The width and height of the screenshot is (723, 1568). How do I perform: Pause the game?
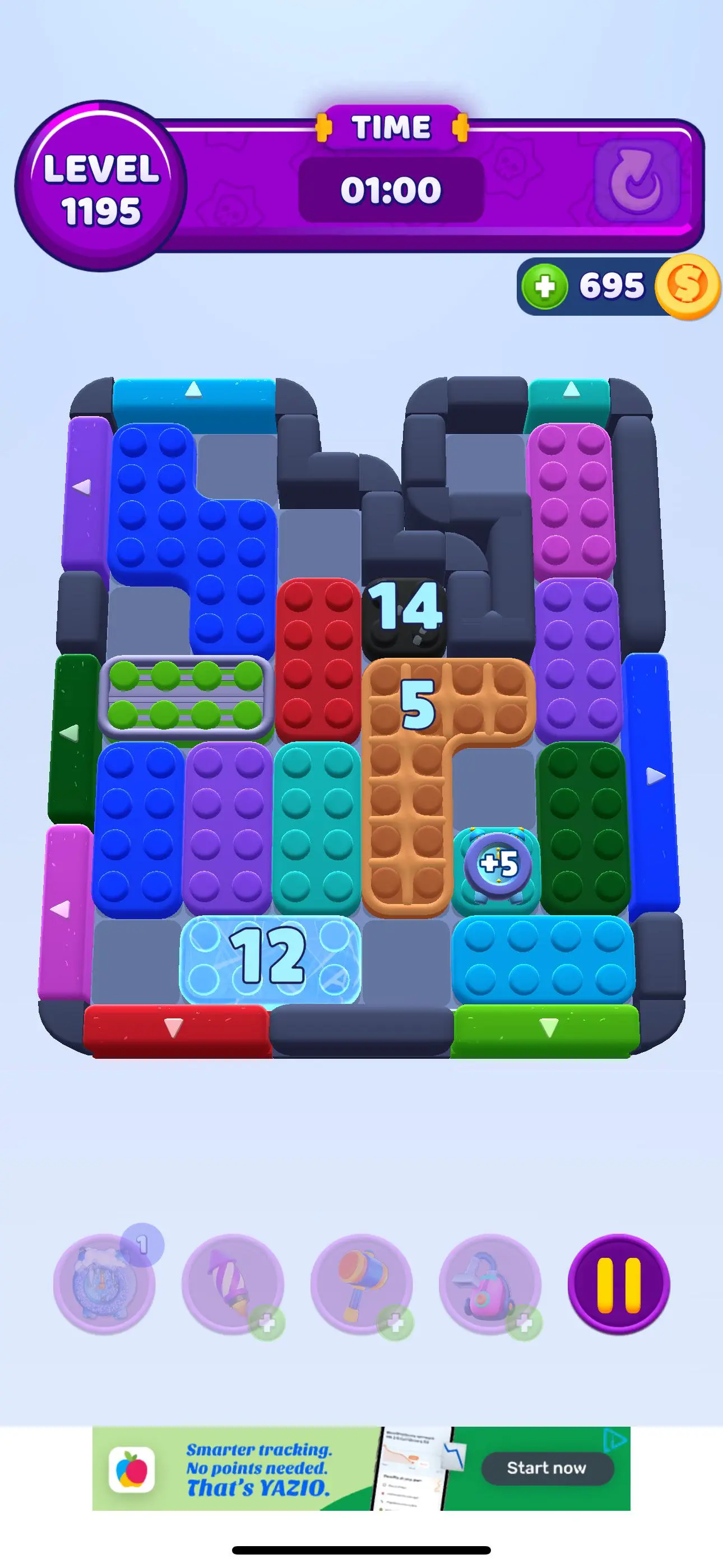[618, 1284]
